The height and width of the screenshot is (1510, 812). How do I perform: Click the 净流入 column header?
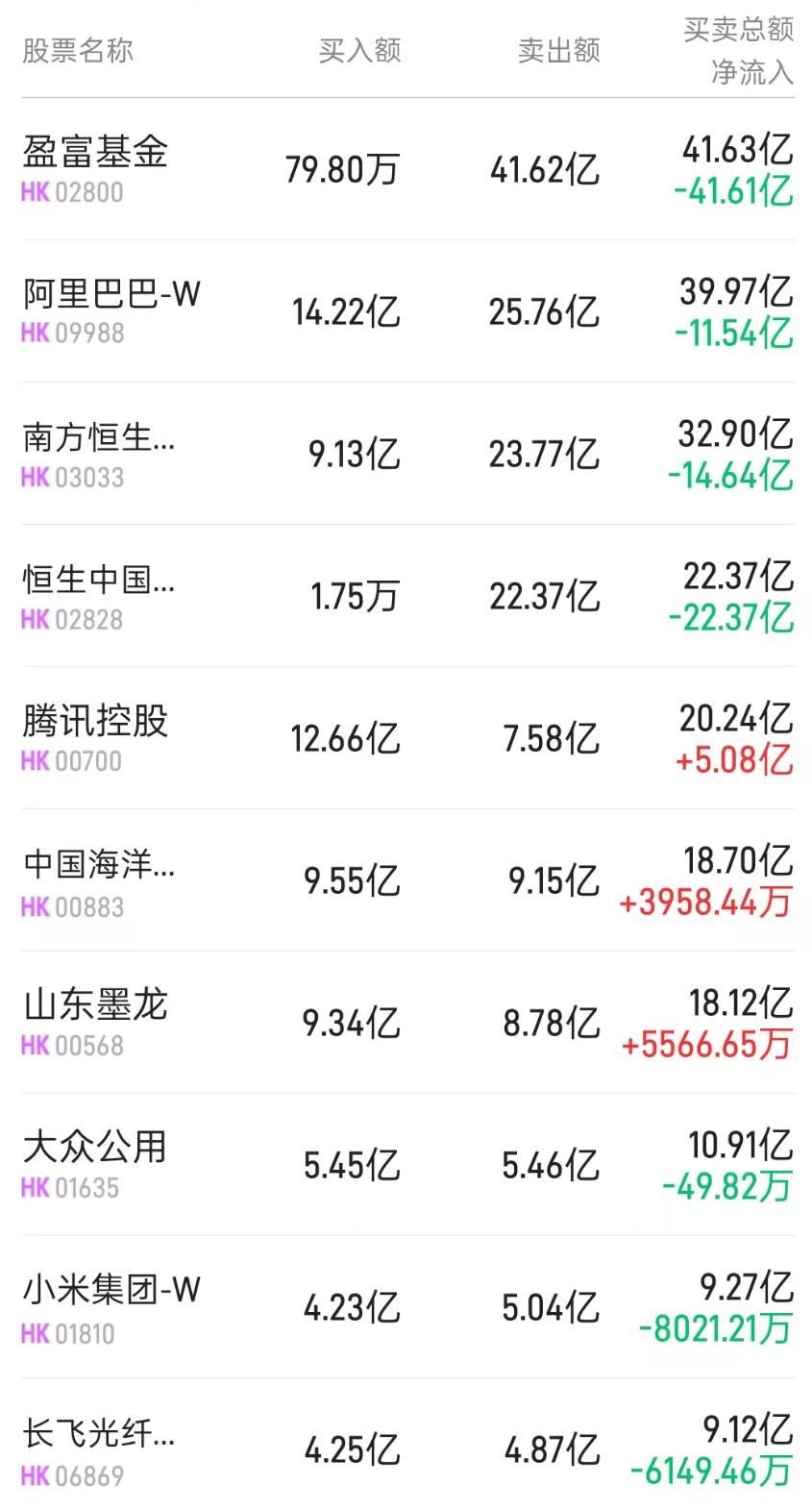tap(754, 72)
